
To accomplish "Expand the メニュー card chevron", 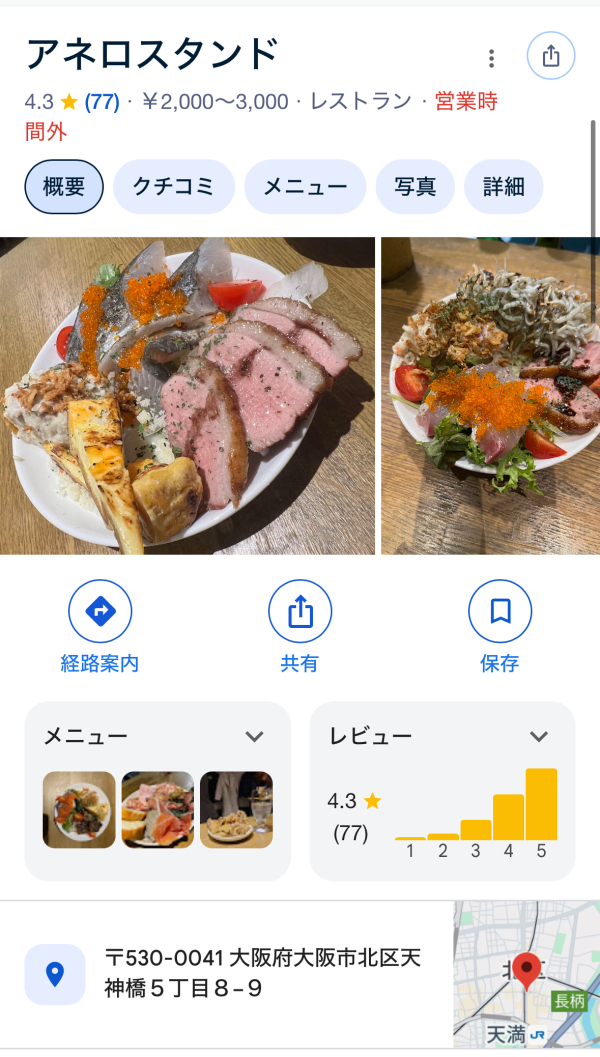I will click(x=255, y=737).
